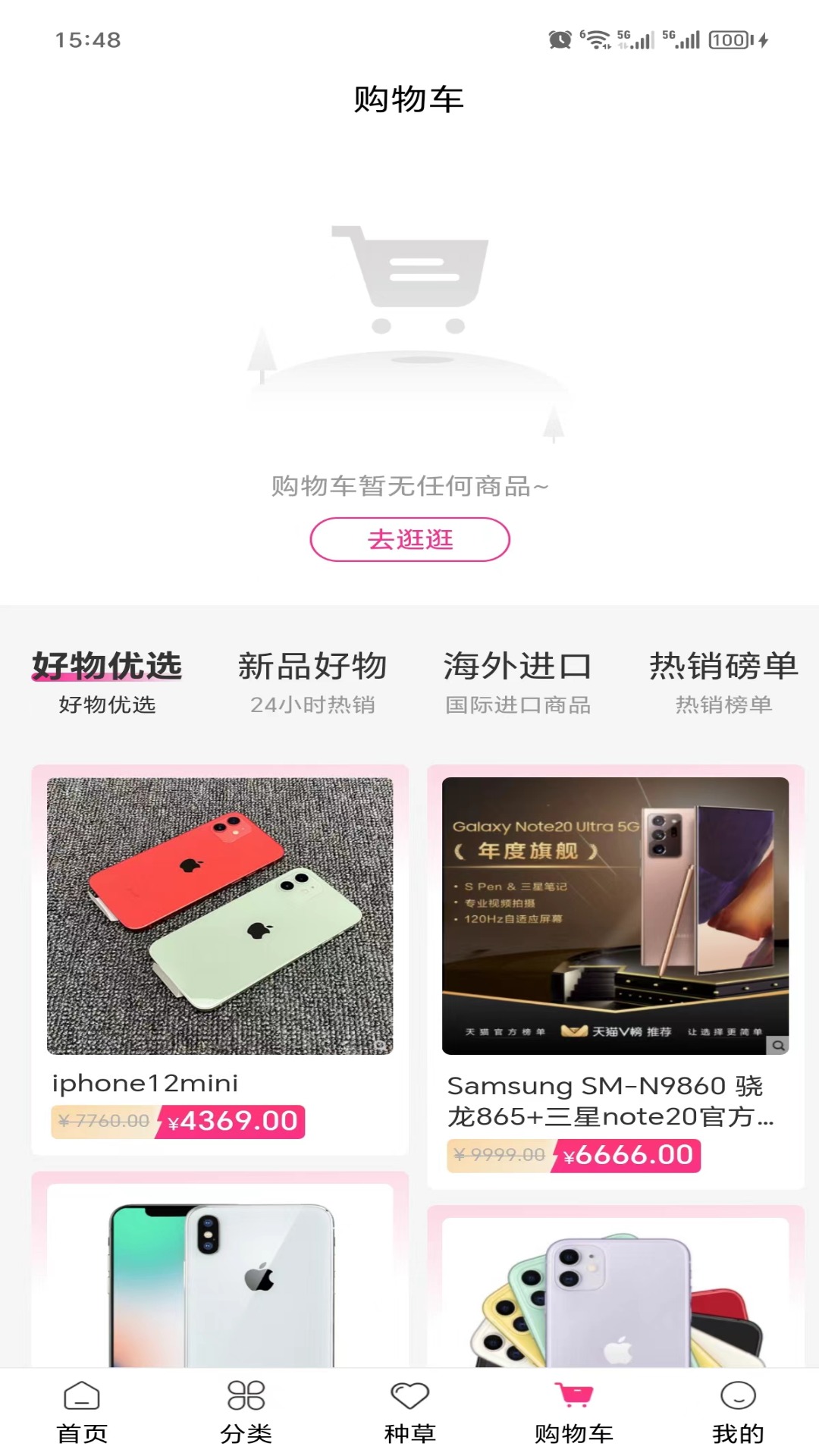Open the iphone12mini product title
Viewport: 819px width, 1456px height.
(146, 1083)
